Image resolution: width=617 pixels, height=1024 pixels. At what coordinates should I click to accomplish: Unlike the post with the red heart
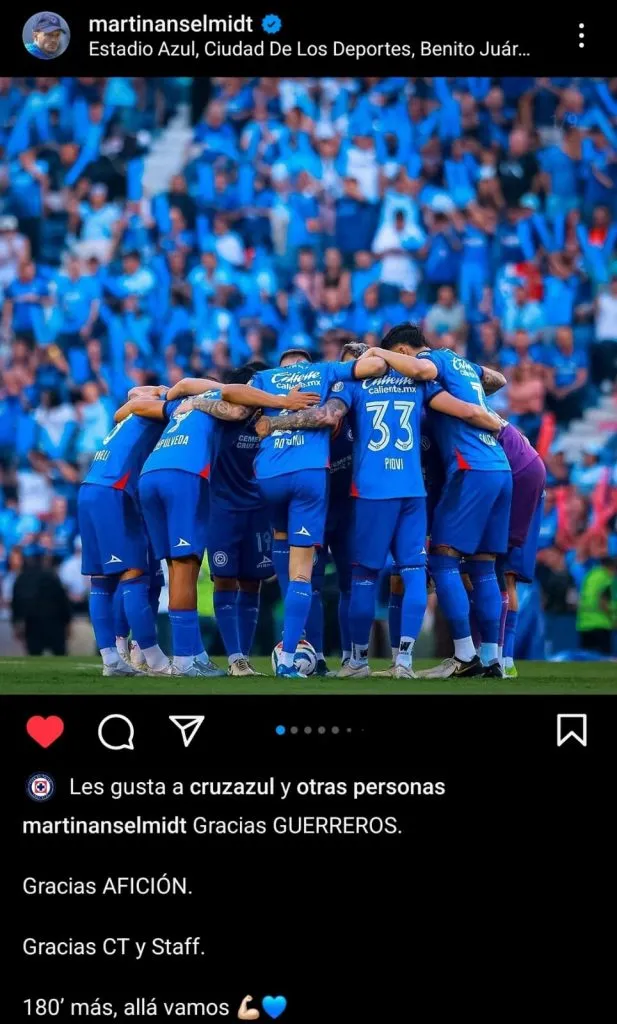coord(45,731)
